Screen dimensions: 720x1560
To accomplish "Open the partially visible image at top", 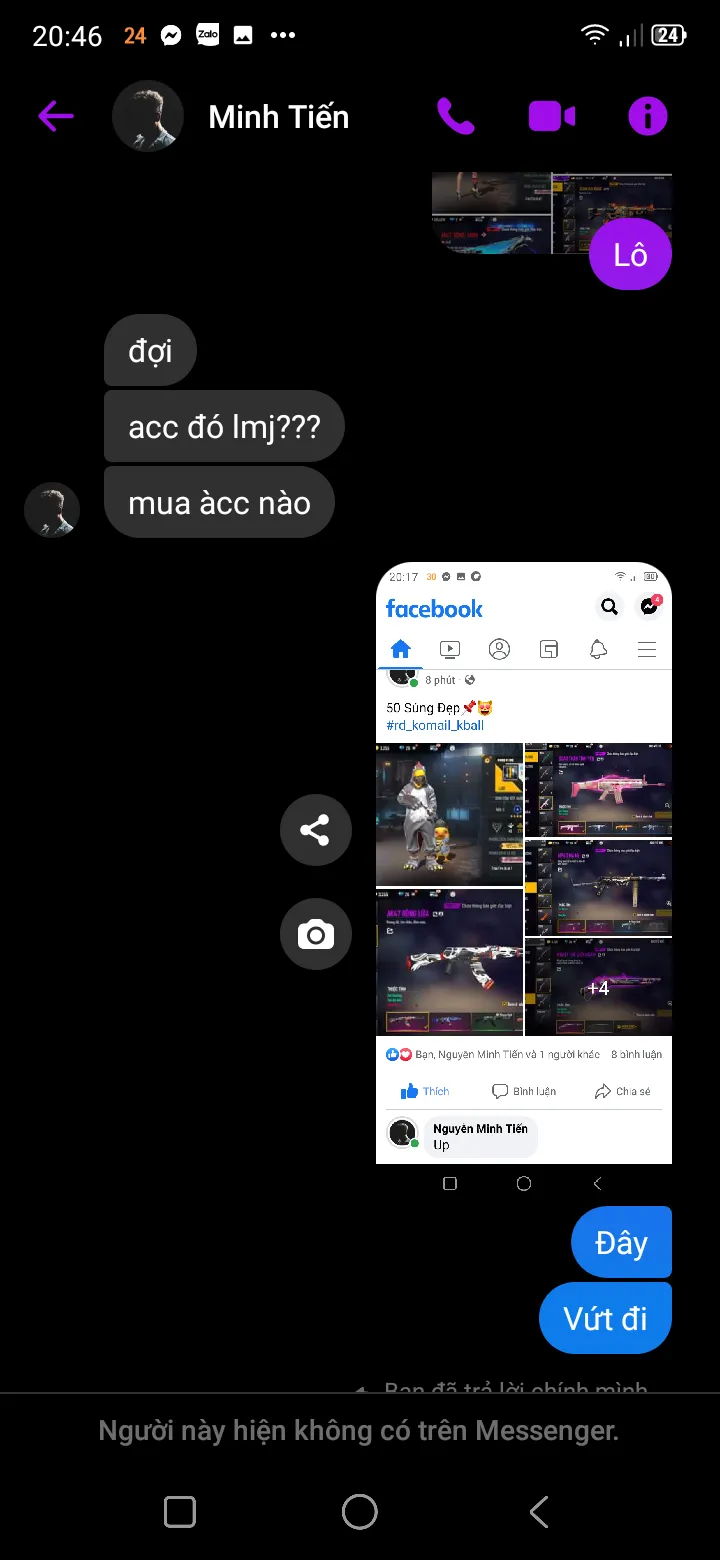I will 510,212.
